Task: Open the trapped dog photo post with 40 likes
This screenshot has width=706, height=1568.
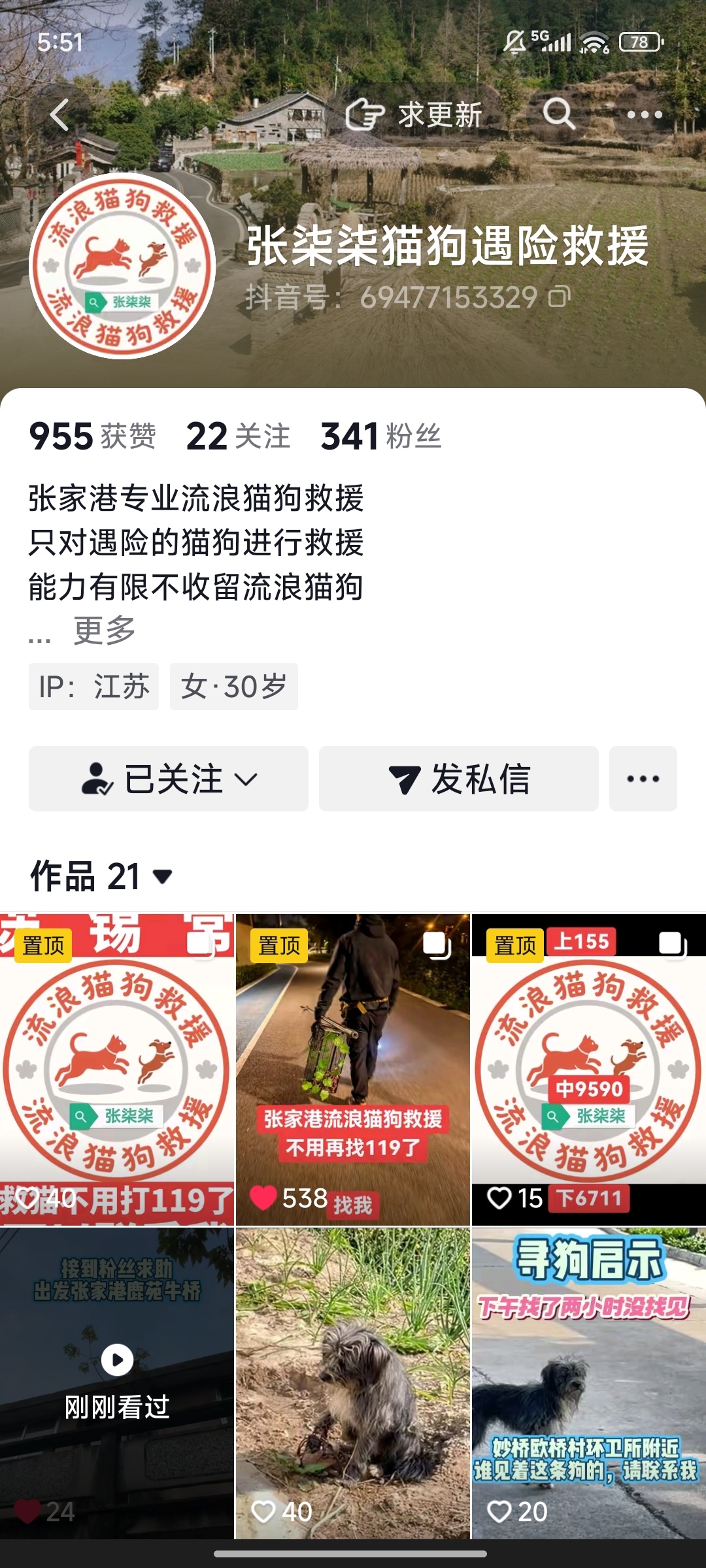Action: tap(353, 1382)
